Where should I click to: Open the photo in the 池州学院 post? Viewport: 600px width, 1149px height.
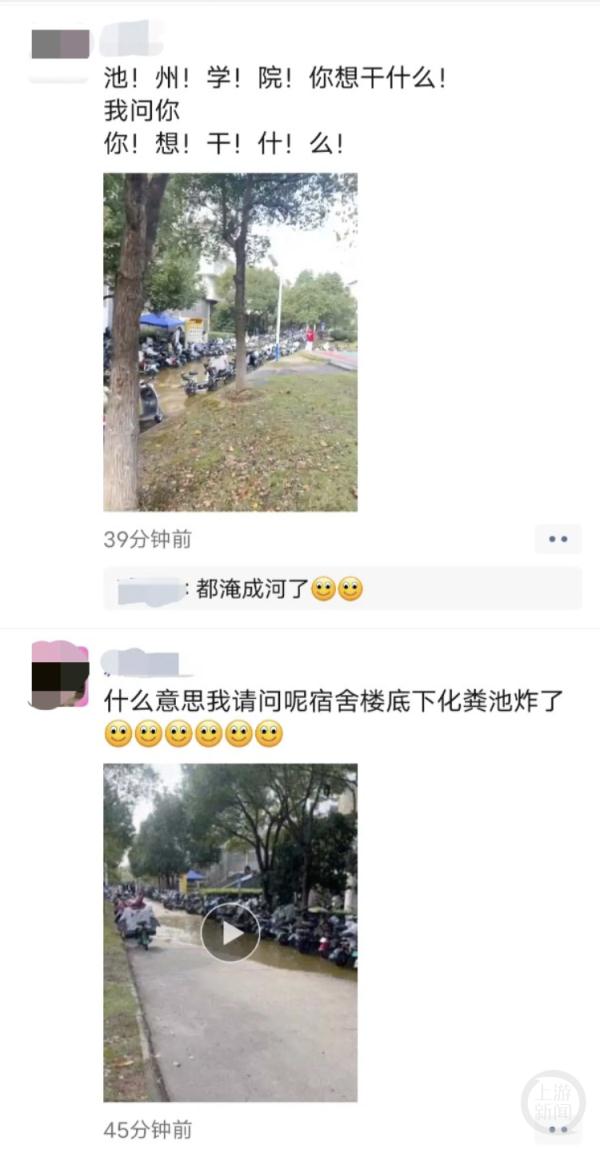click(x=230, y=342)
